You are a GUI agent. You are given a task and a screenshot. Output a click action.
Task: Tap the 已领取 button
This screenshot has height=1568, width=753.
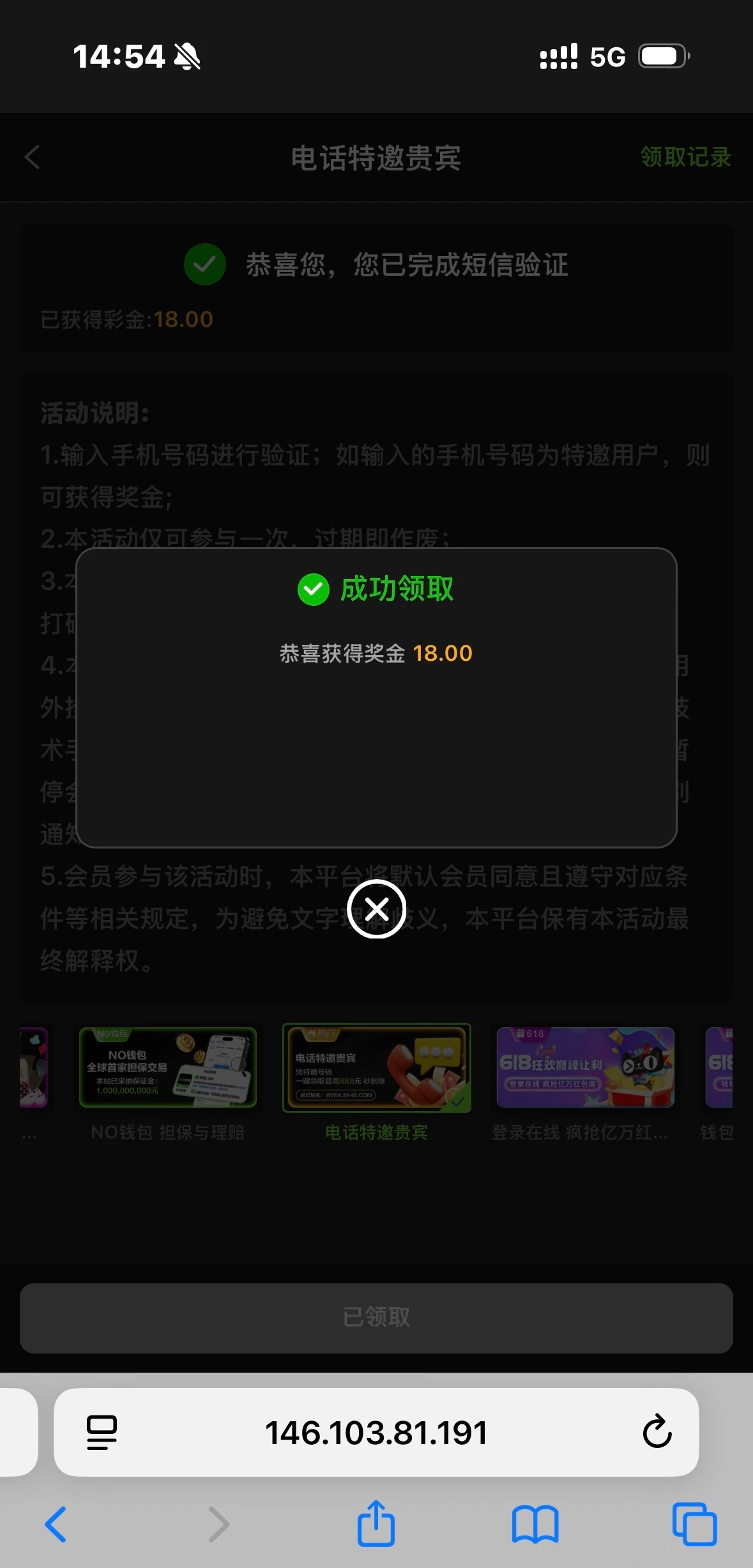pyautogui.click(x=376, y=1317)
